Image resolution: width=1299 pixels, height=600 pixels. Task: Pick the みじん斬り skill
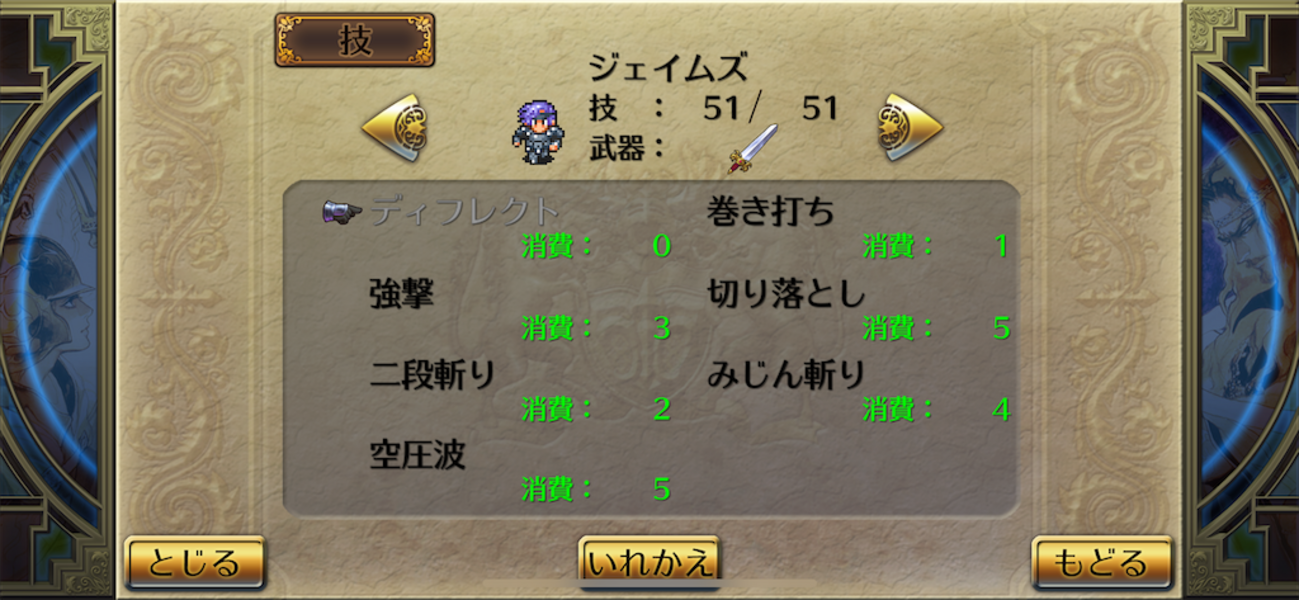pos(786,375)
